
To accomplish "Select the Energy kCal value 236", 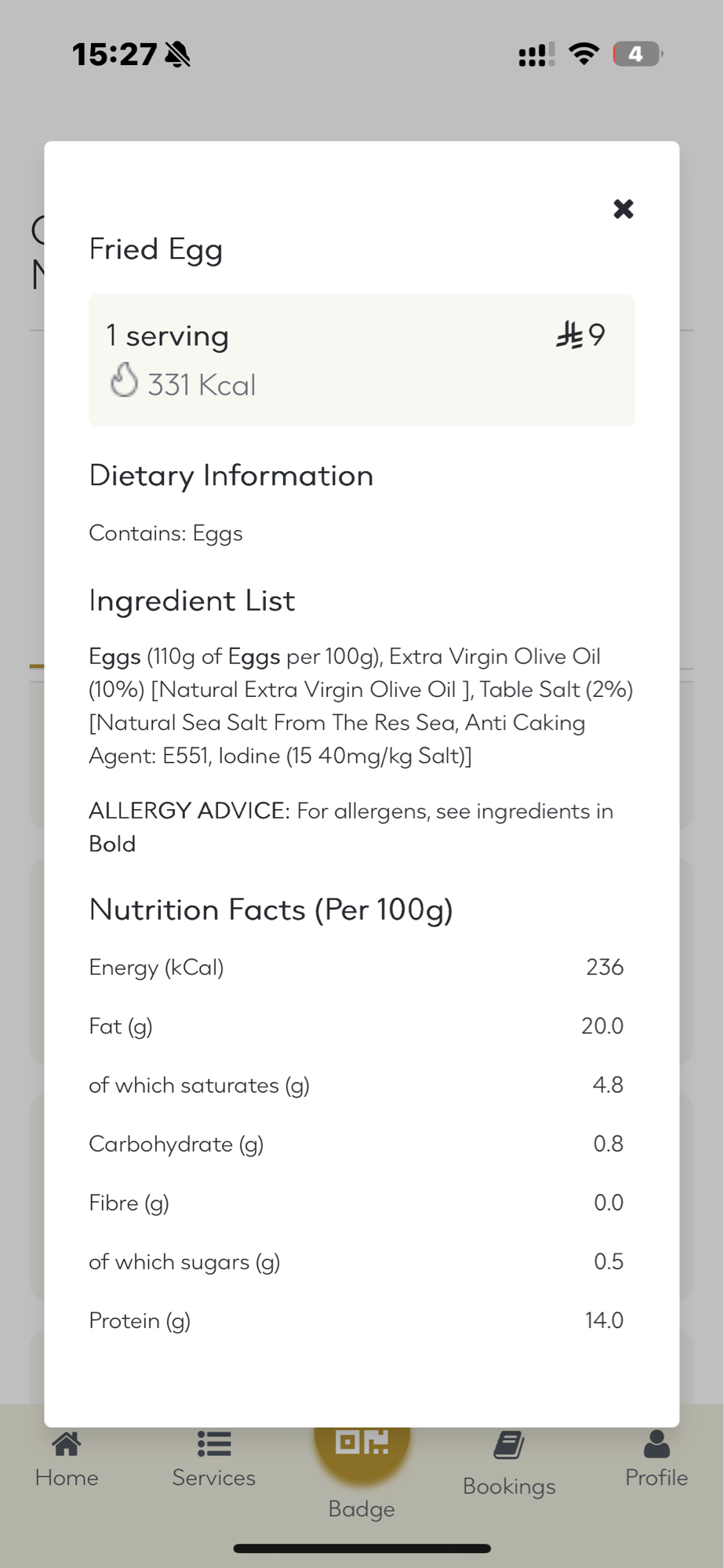I will coord(604,967).
